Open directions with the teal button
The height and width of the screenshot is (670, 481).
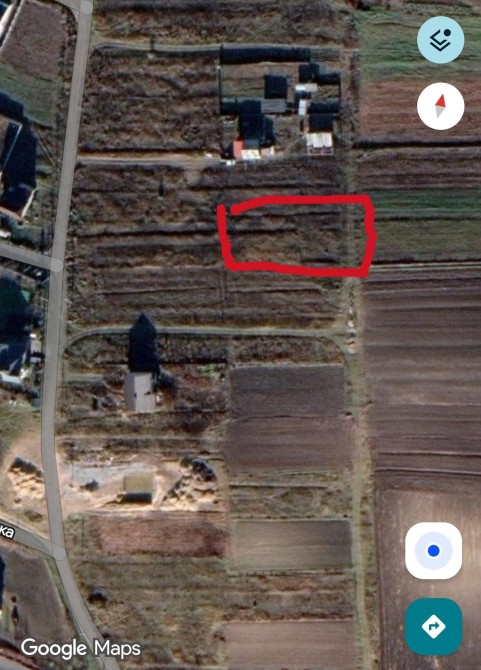point(434,626)
